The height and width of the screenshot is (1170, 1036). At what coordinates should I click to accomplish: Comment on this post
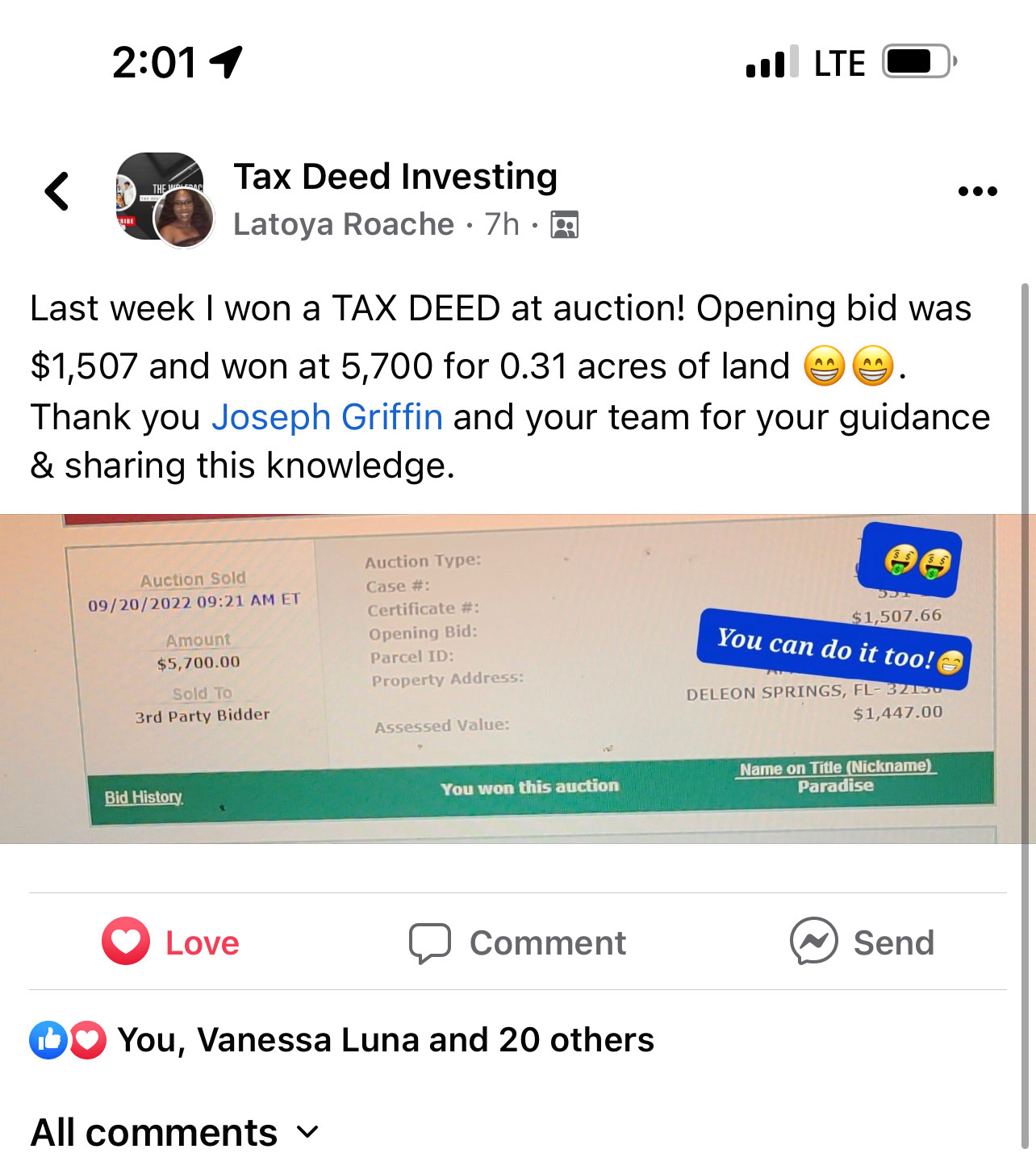click(x=518, y=942)
